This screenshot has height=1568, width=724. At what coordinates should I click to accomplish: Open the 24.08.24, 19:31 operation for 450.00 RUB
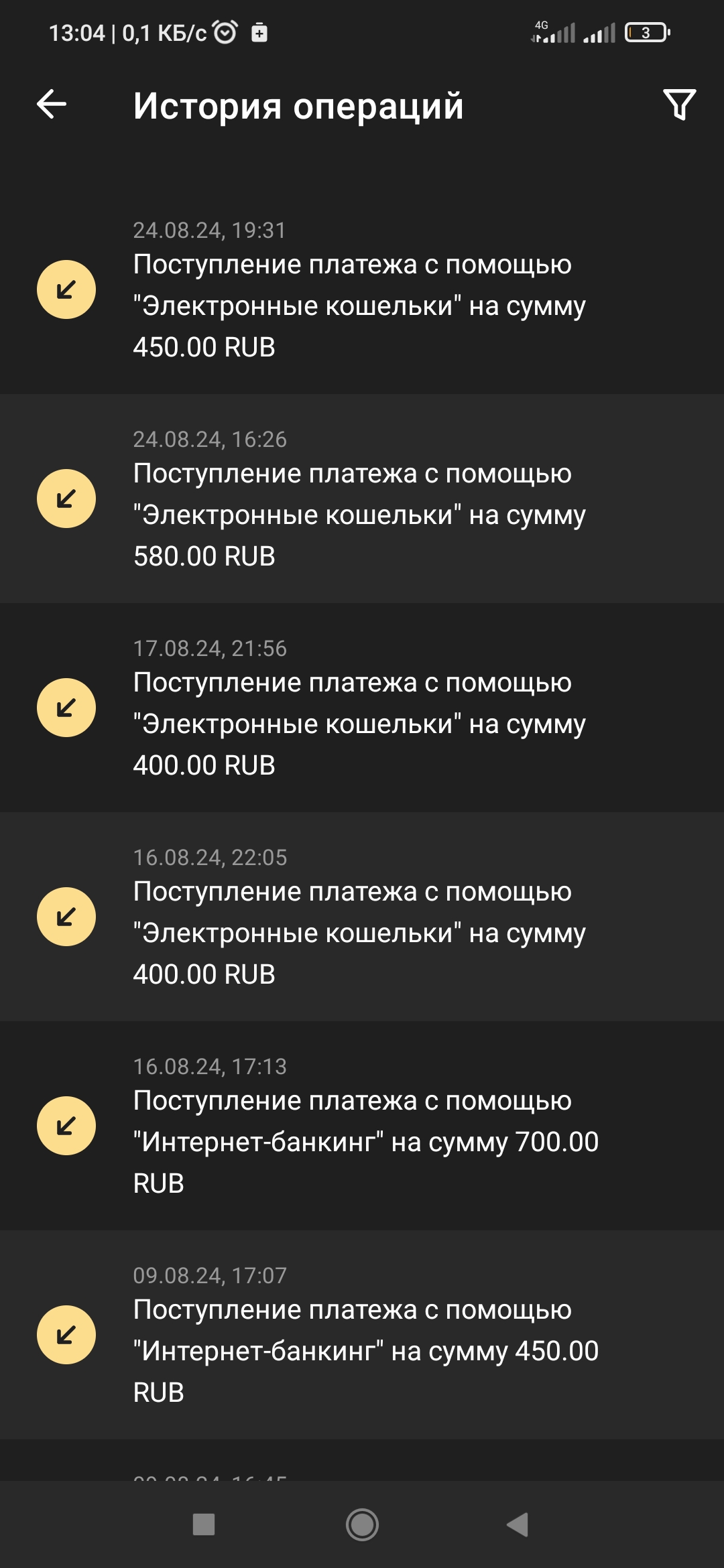362,289
